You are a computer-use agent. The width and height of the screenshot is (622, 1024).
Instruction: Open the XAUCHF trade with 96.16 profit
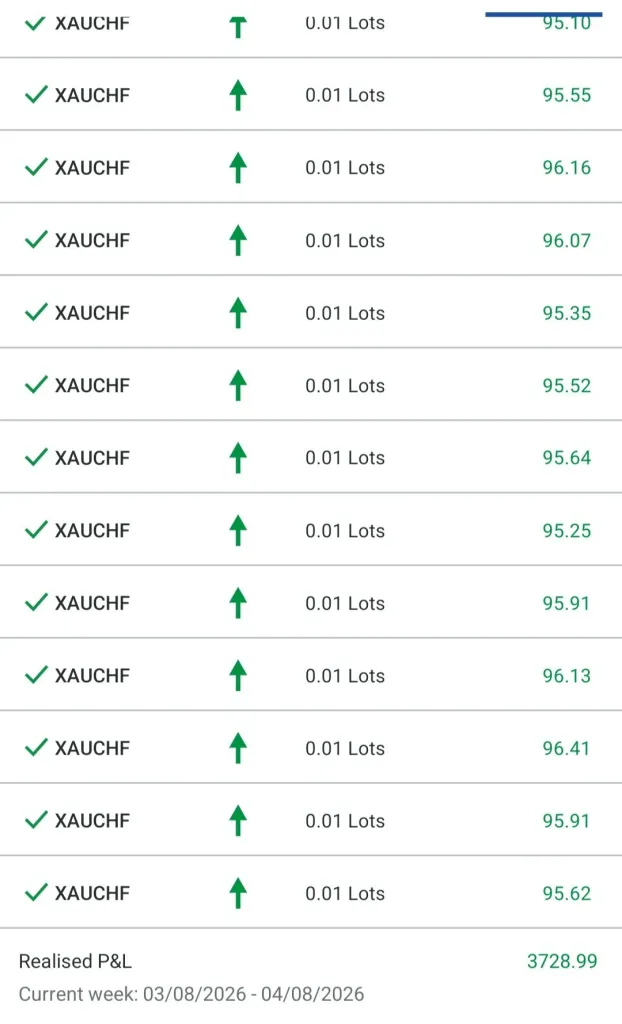click(x=311, y=167)
